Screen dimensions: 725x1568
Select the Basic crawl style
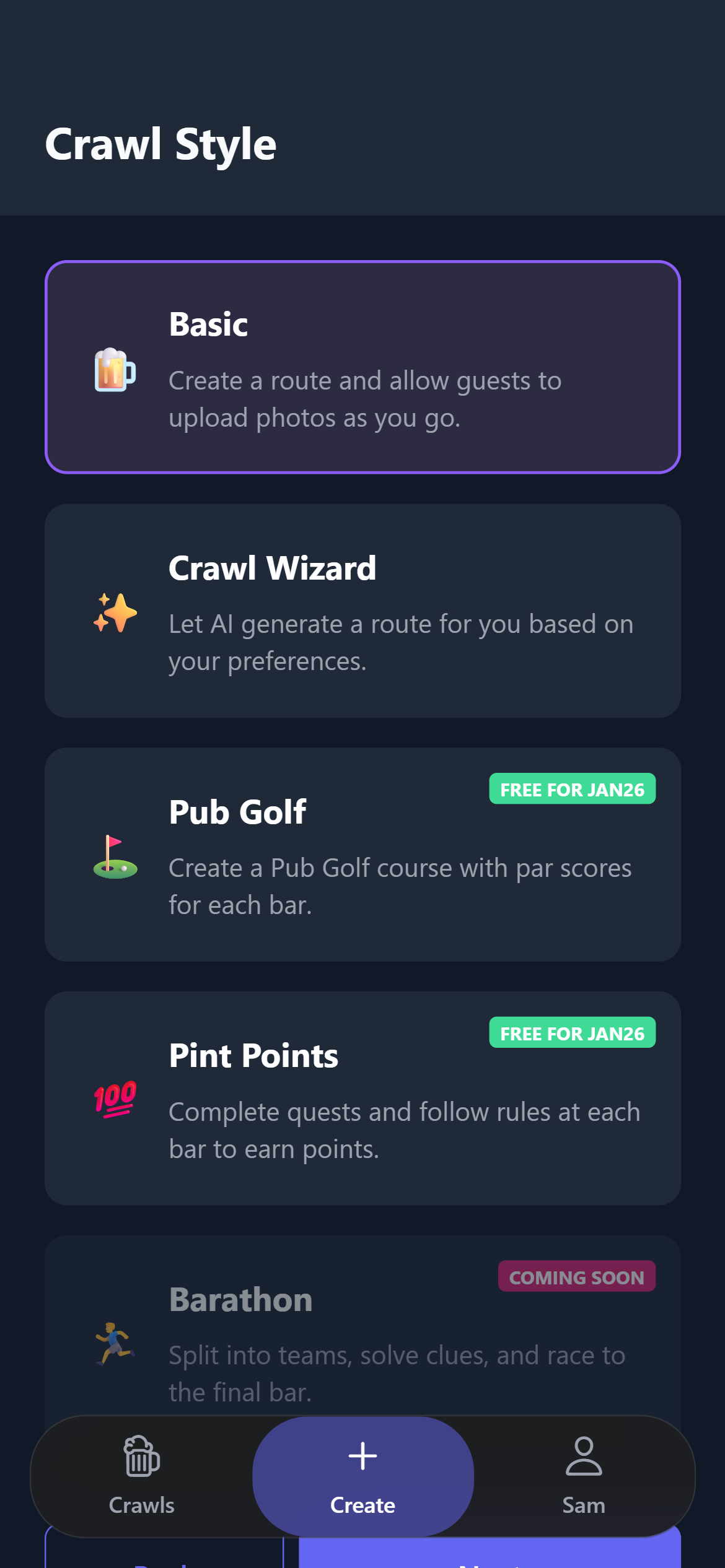(362, 367)
